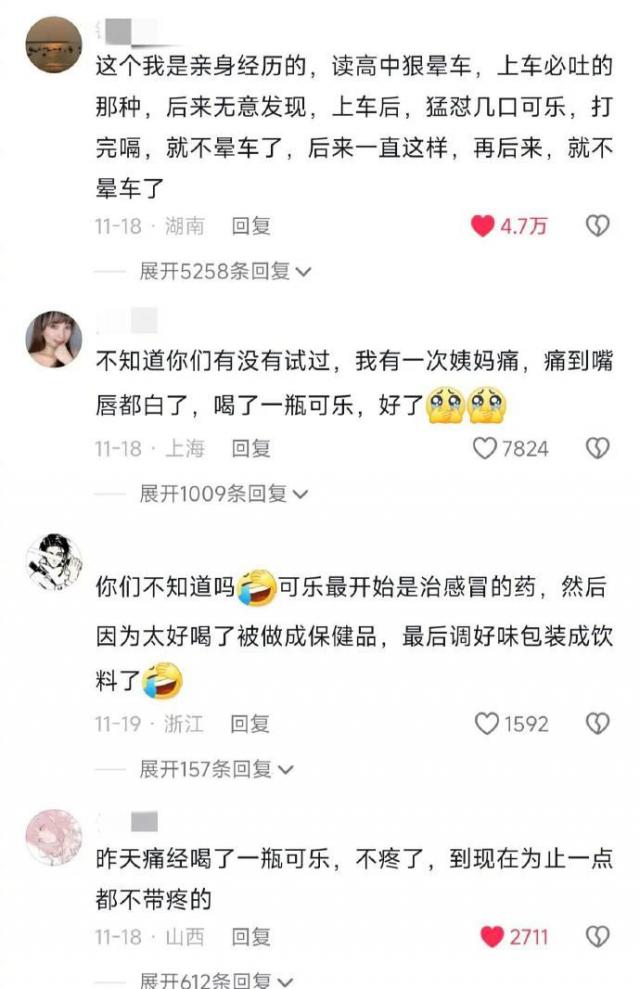Reply to the 湖南 comment about 晕车

coord(251,226)
